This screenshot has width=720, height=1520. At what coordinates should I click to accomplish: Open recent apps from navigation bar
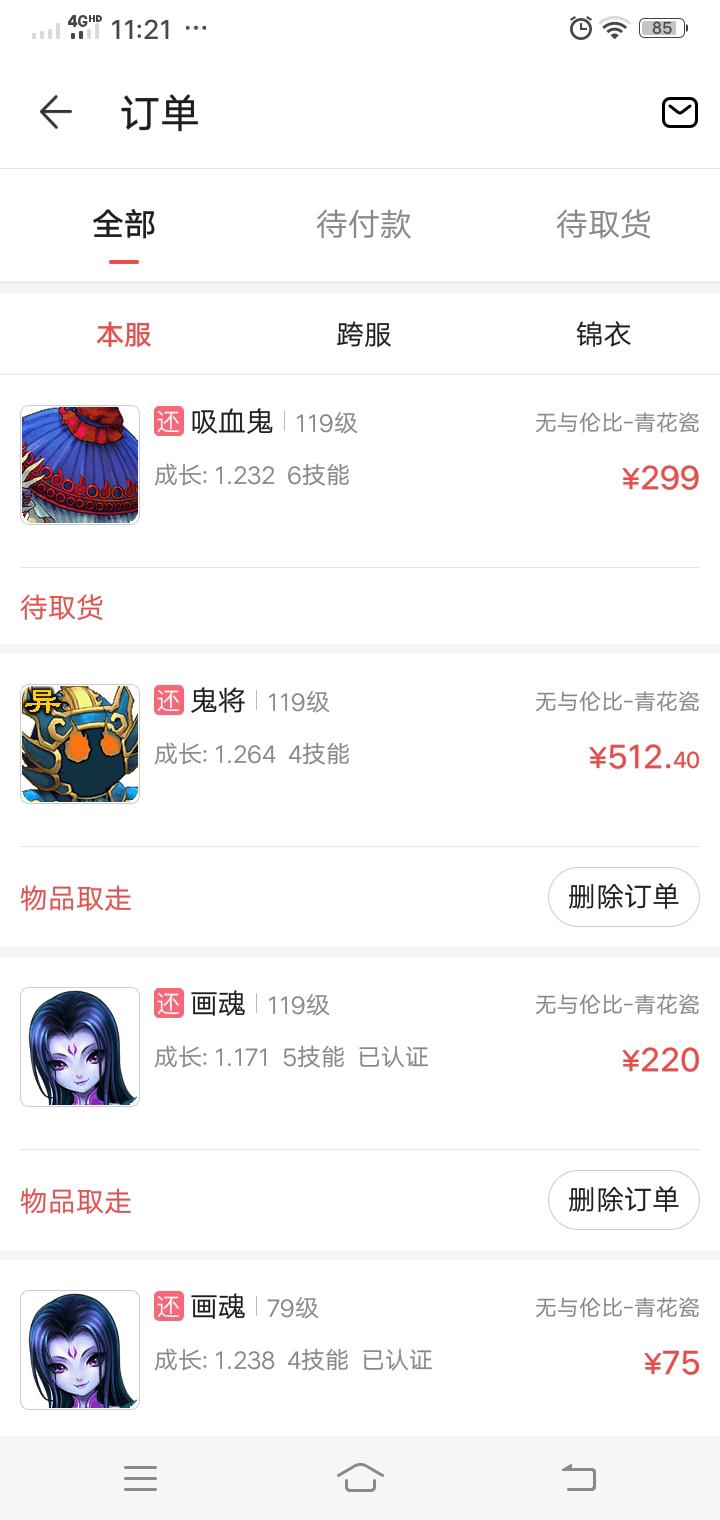pos(140,1477)
